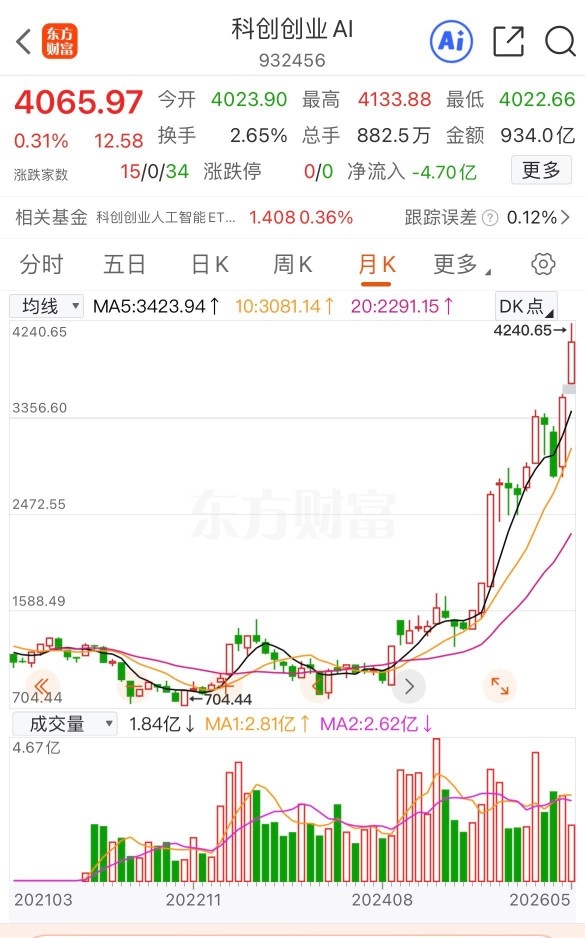Viewport: 585px width, 938px height.
Task: Open the 成交量 indicator dropdown
Action: [x=64, y=724]
